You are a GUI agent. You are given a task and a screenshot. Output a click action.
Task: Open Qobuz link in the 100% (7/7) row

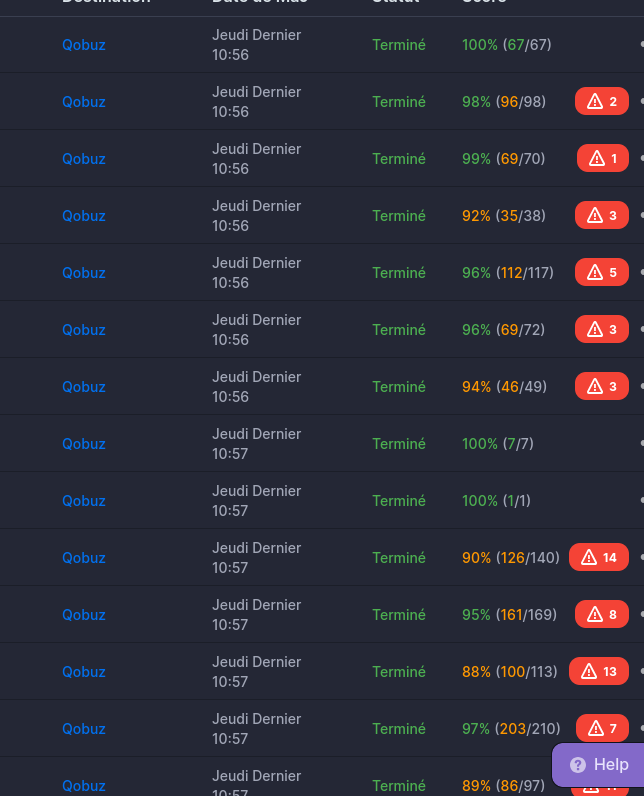84,444
